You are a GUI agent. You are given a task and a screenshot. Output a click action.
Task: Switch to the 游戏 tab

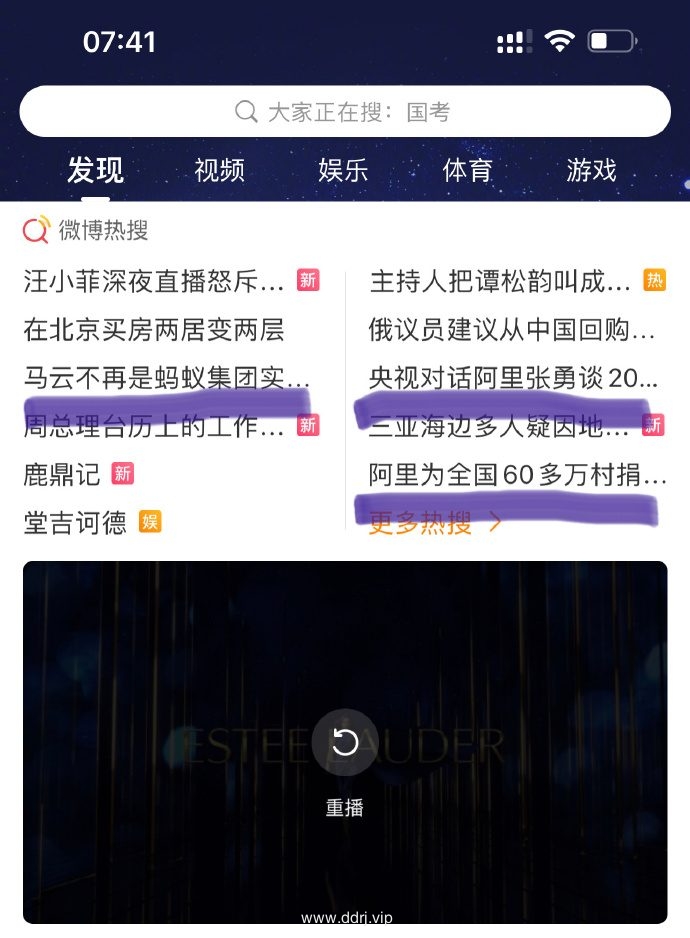tap(591, 170)
